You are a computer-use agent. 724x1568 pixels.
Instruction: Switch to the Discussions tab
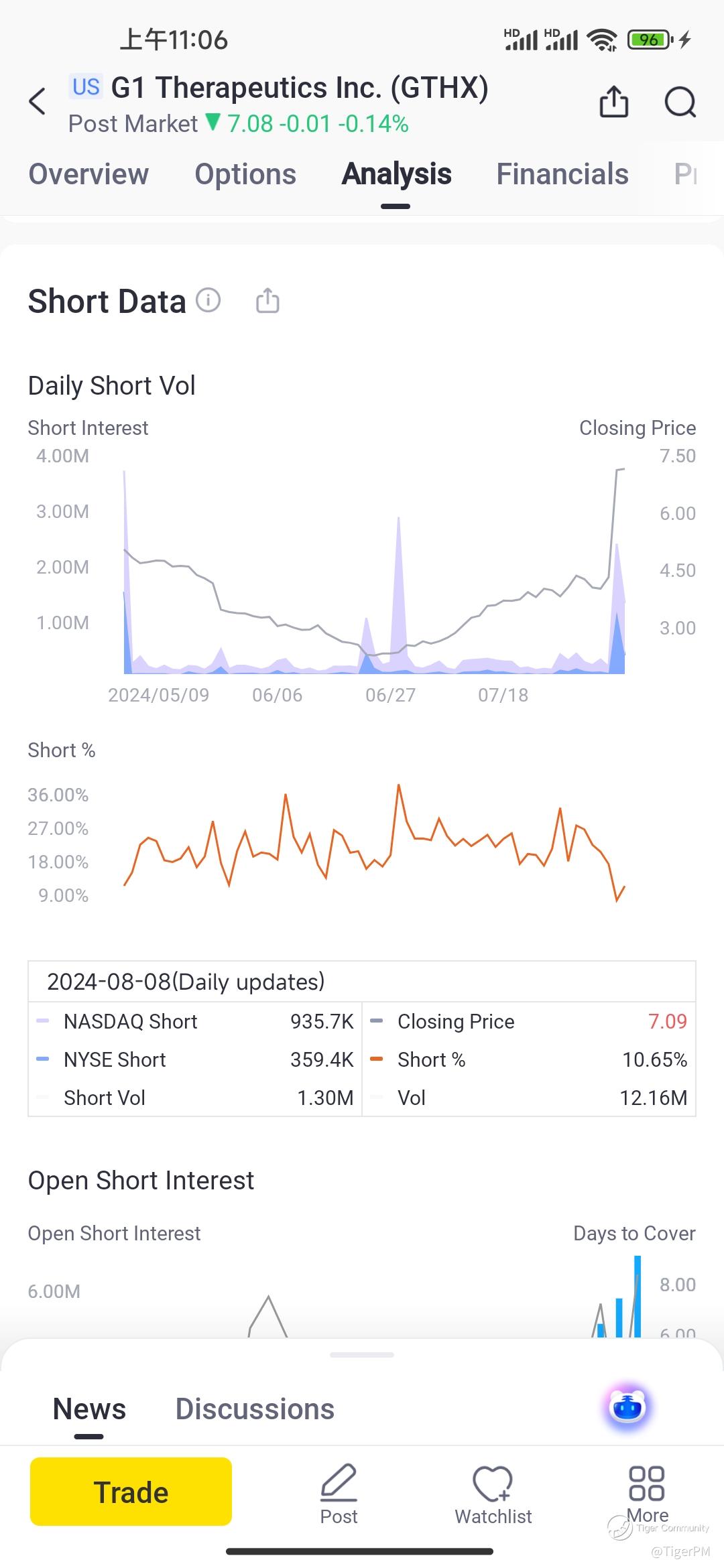click(255, 1409)
